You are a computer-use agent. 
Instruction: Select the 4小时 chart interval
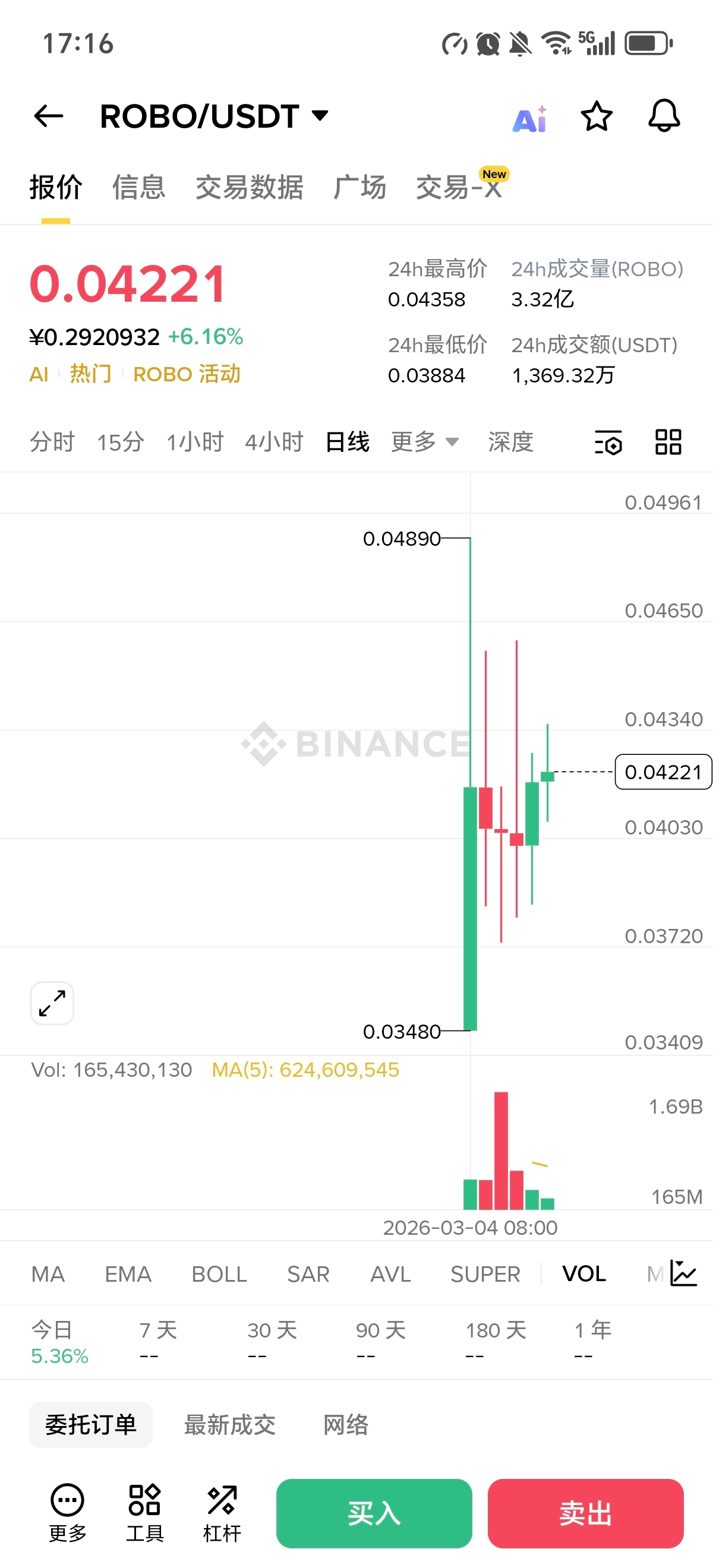click(x=274, y=442)
